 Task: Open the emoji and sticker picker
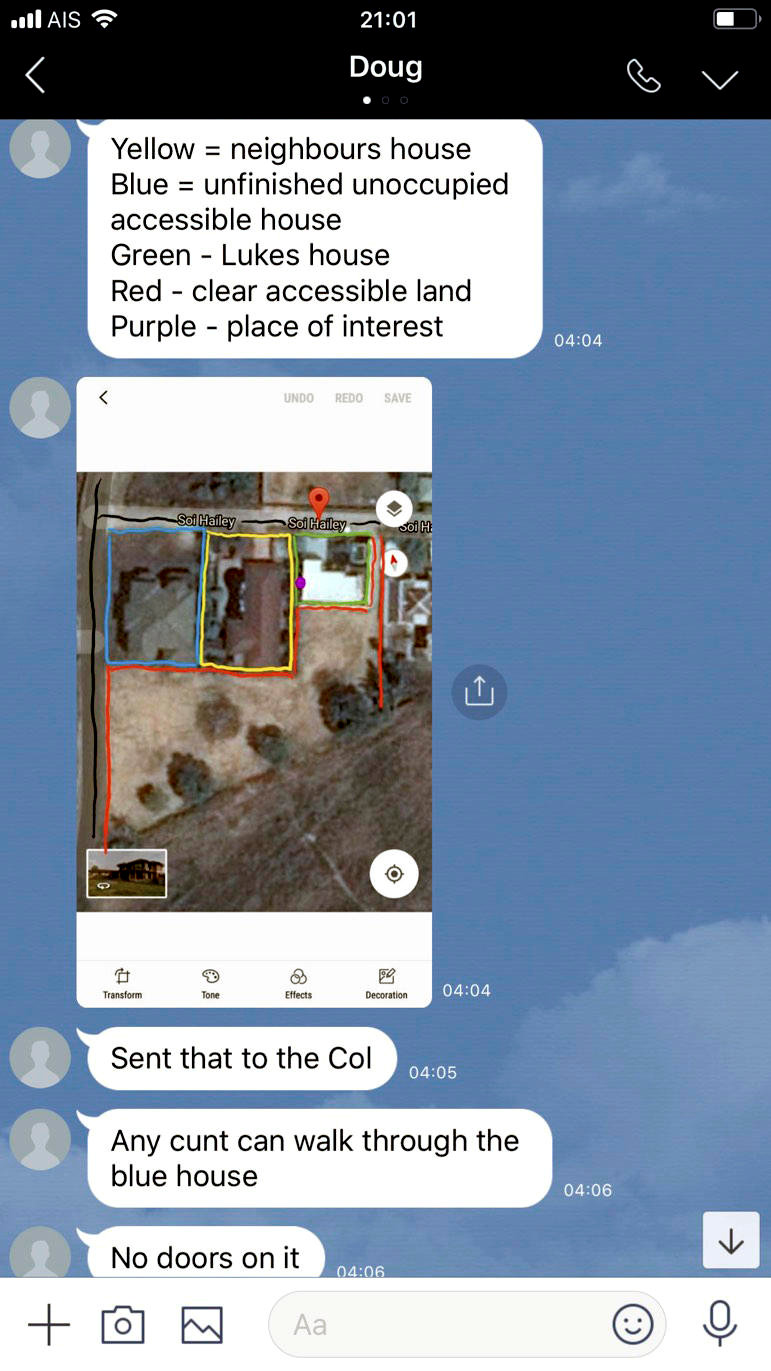(632, 1325)
